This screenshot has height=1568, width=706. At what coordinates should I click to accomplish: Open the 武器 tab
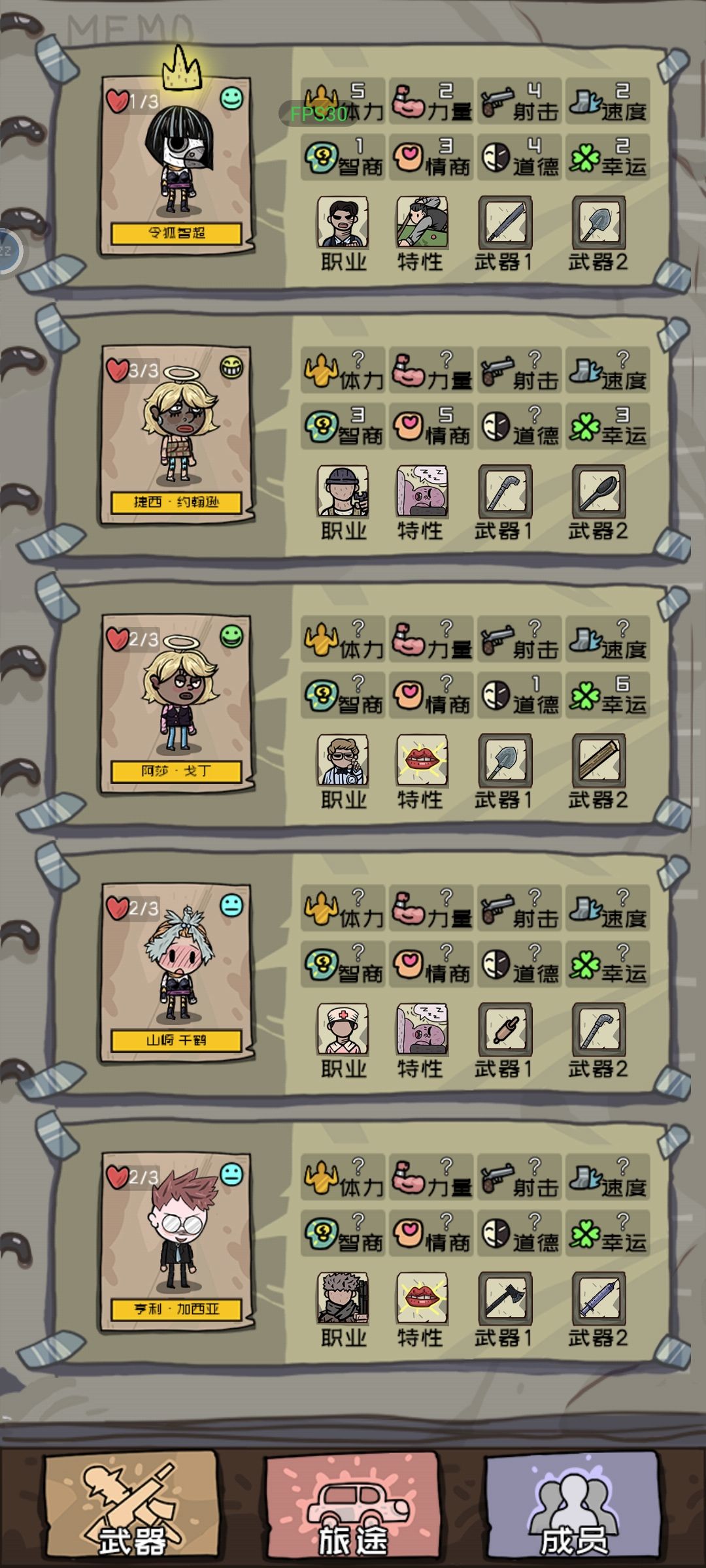pyautogui.click(x=132, y=1505)
